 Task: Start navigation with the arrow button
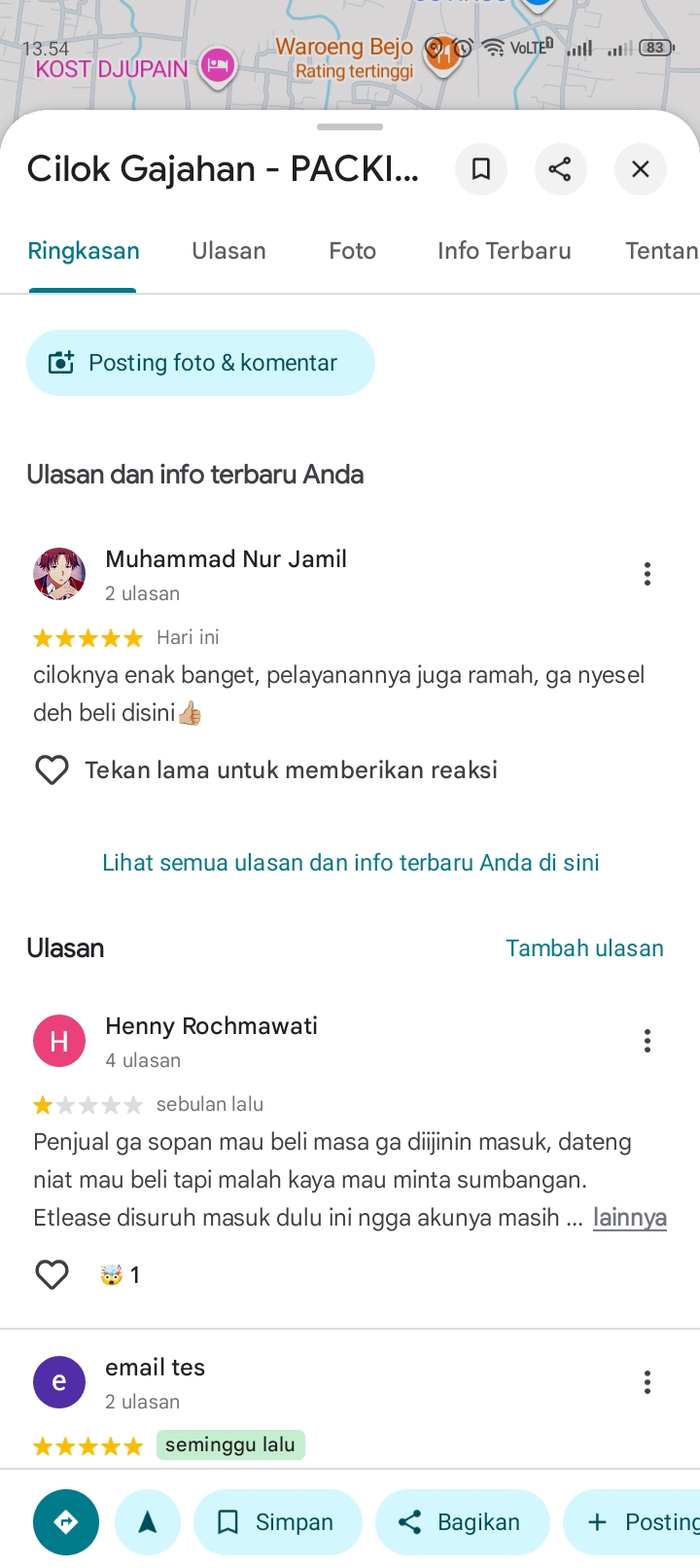tap(148, 1522)
